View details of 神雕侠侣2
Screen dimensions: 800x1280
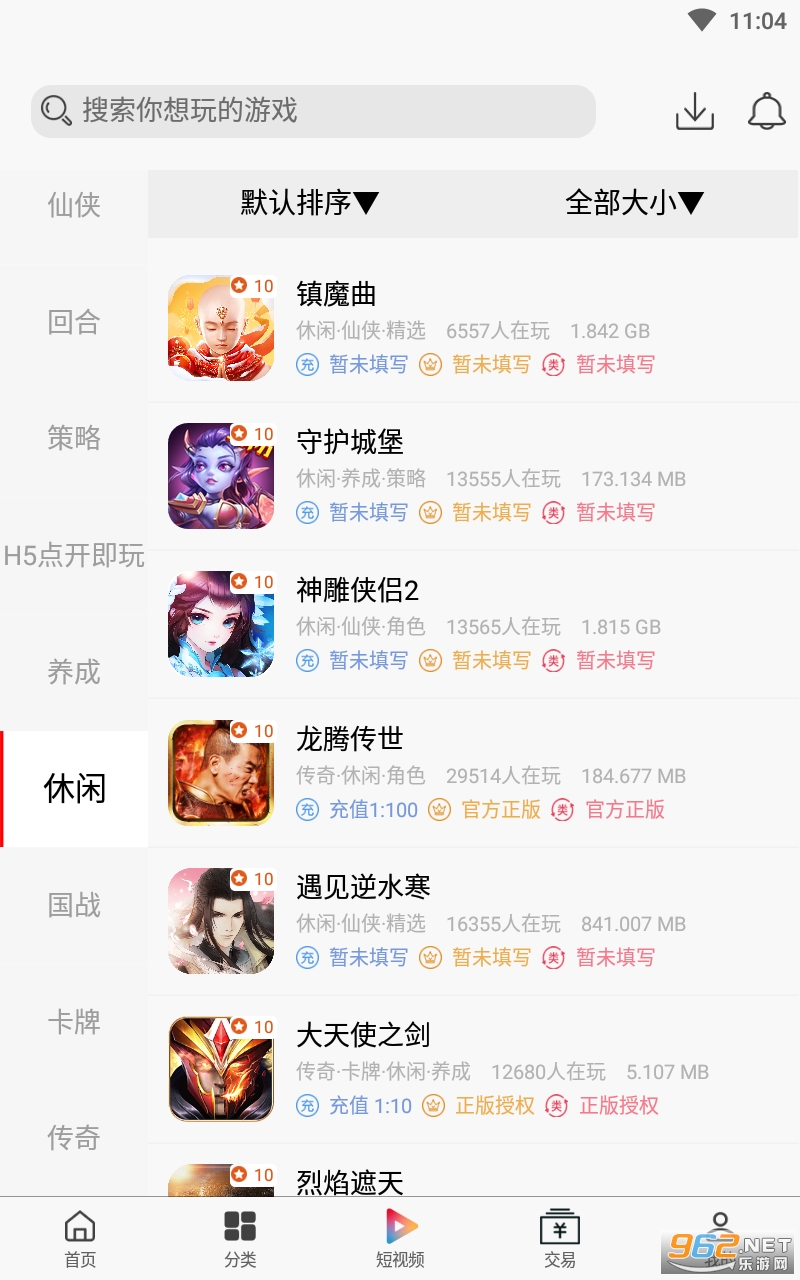pyautogui.click(x=357, y=590)
